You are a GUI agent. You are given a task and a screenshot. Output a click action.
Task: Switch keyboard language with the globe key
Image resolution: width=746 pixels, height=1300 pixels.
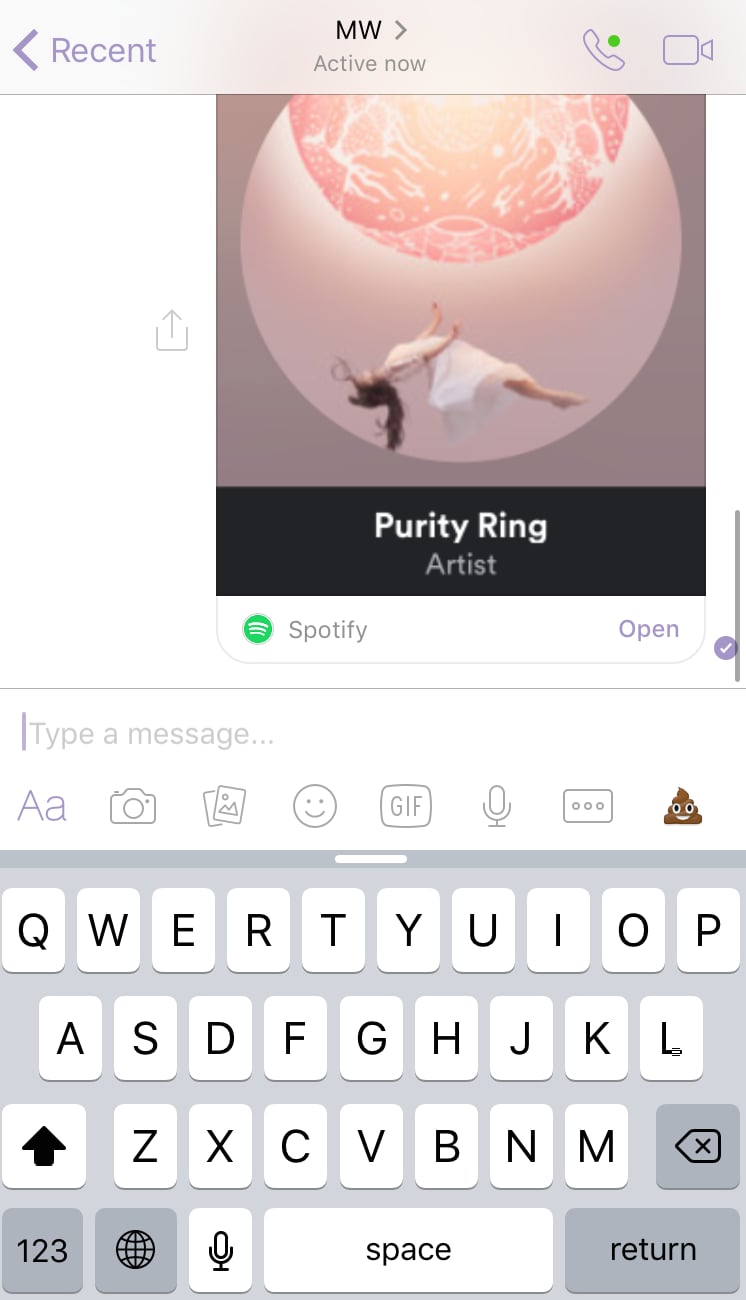click(x=136, y=1249)
